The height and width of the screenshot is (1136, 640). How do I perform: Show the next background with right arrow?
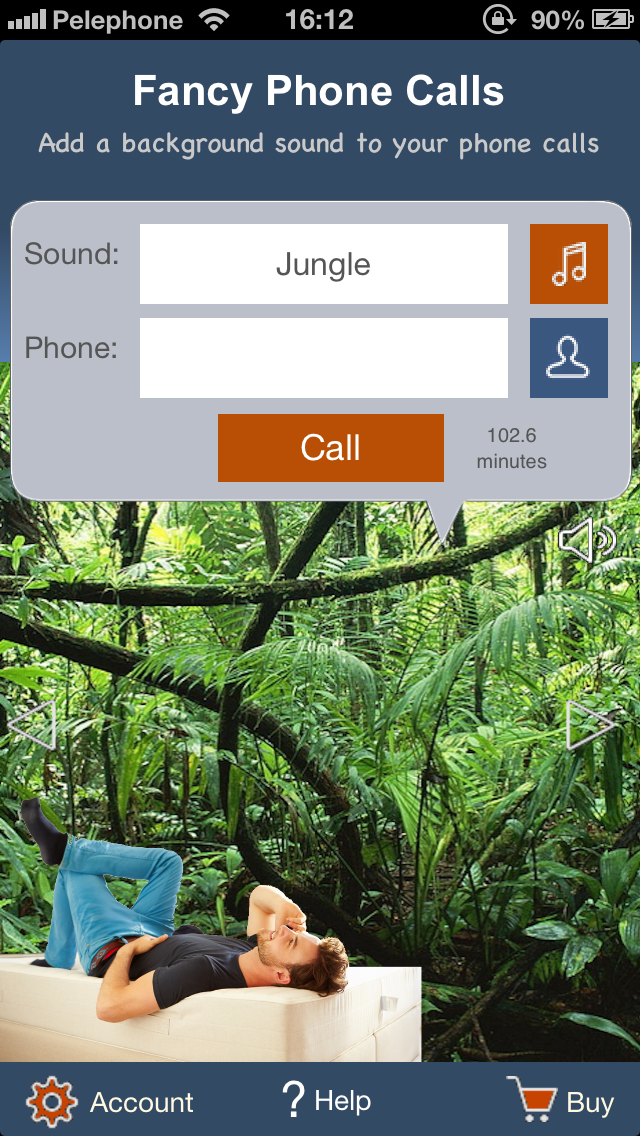tap(590, 724)
